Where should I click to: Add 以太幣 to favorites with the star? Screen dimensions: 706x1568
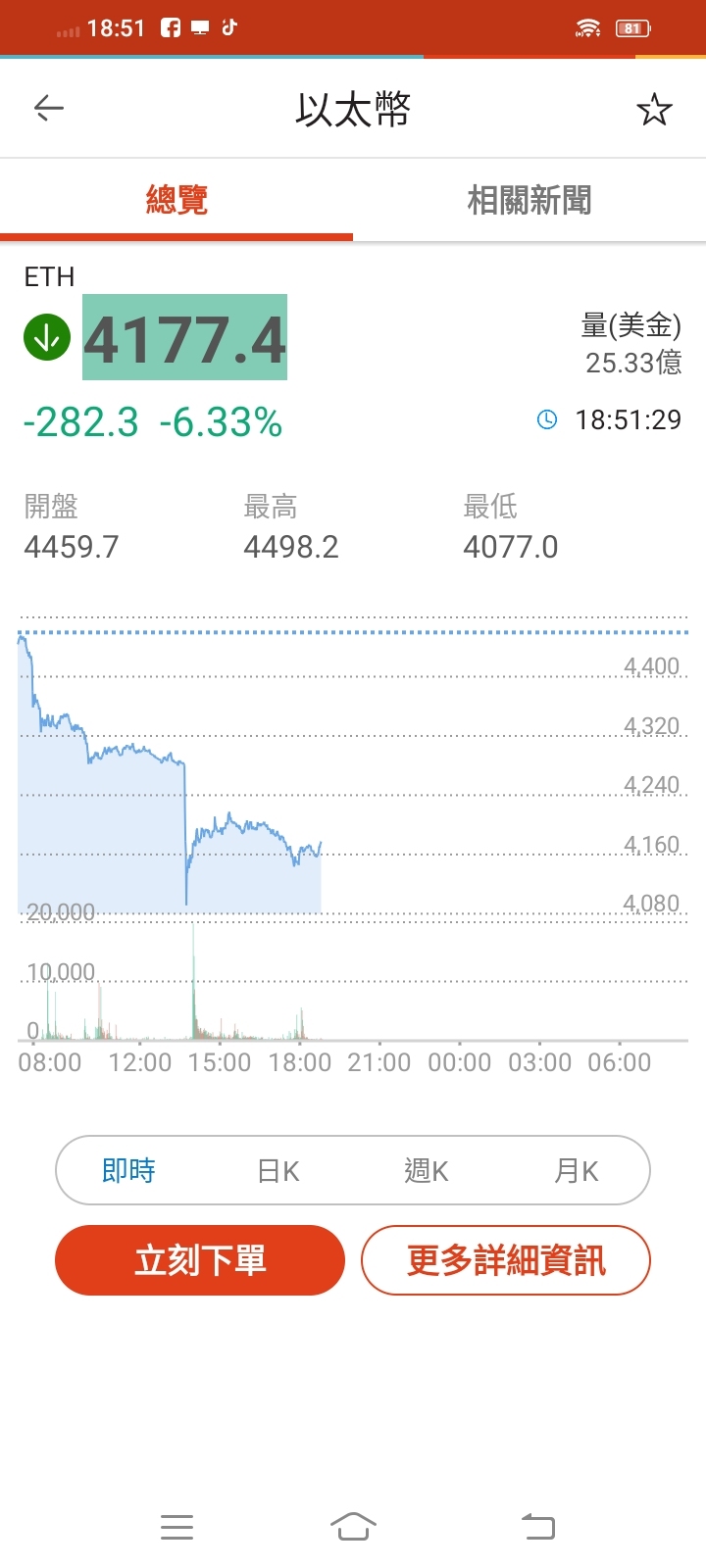[x=654, y=109]
